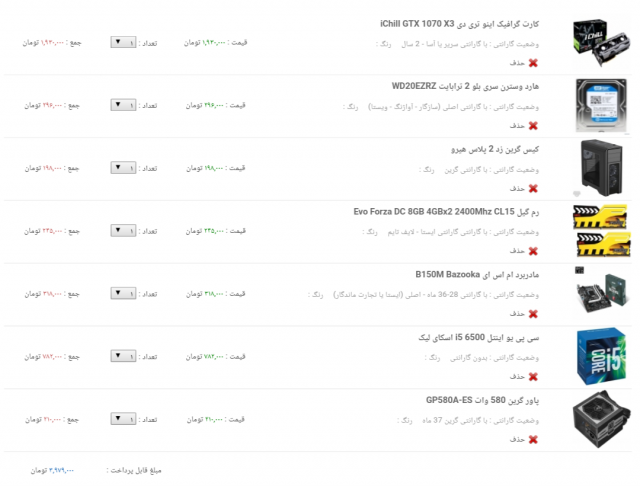
Task: Open quantity dropdown for GP580A-ES power supply
Action: click(124, 419)
